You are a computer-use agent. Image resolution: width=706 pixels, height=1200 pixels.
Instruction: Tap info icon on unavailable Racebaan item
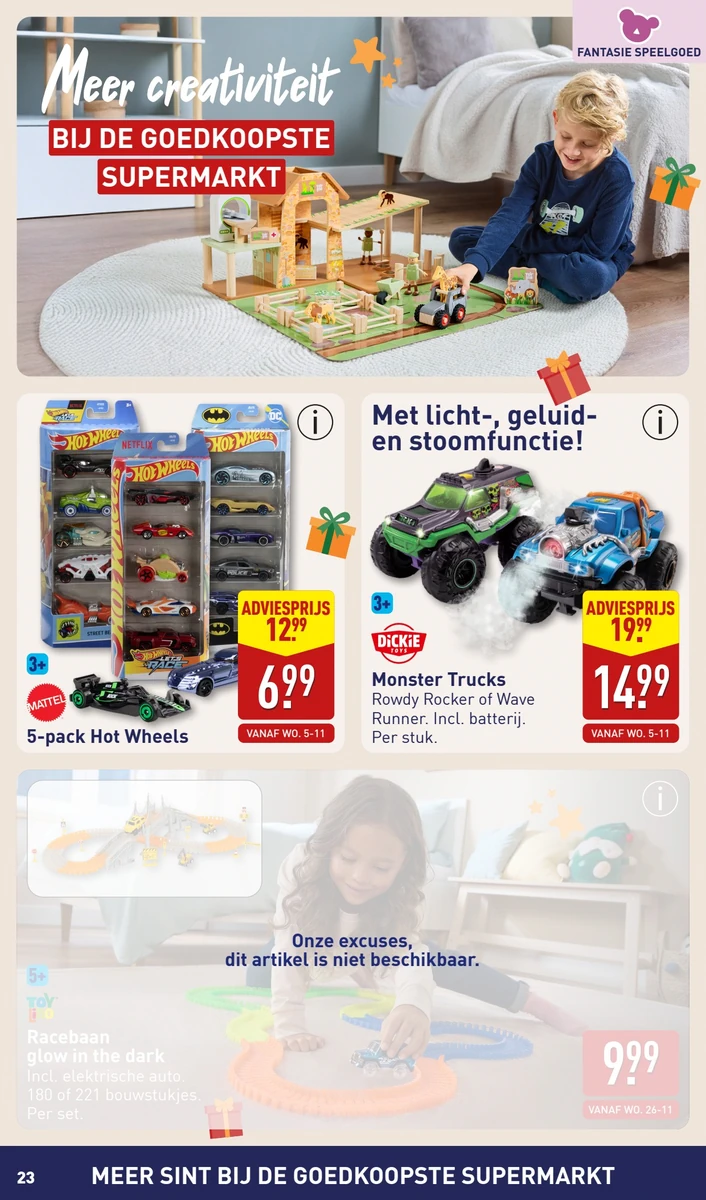point(660,799)
